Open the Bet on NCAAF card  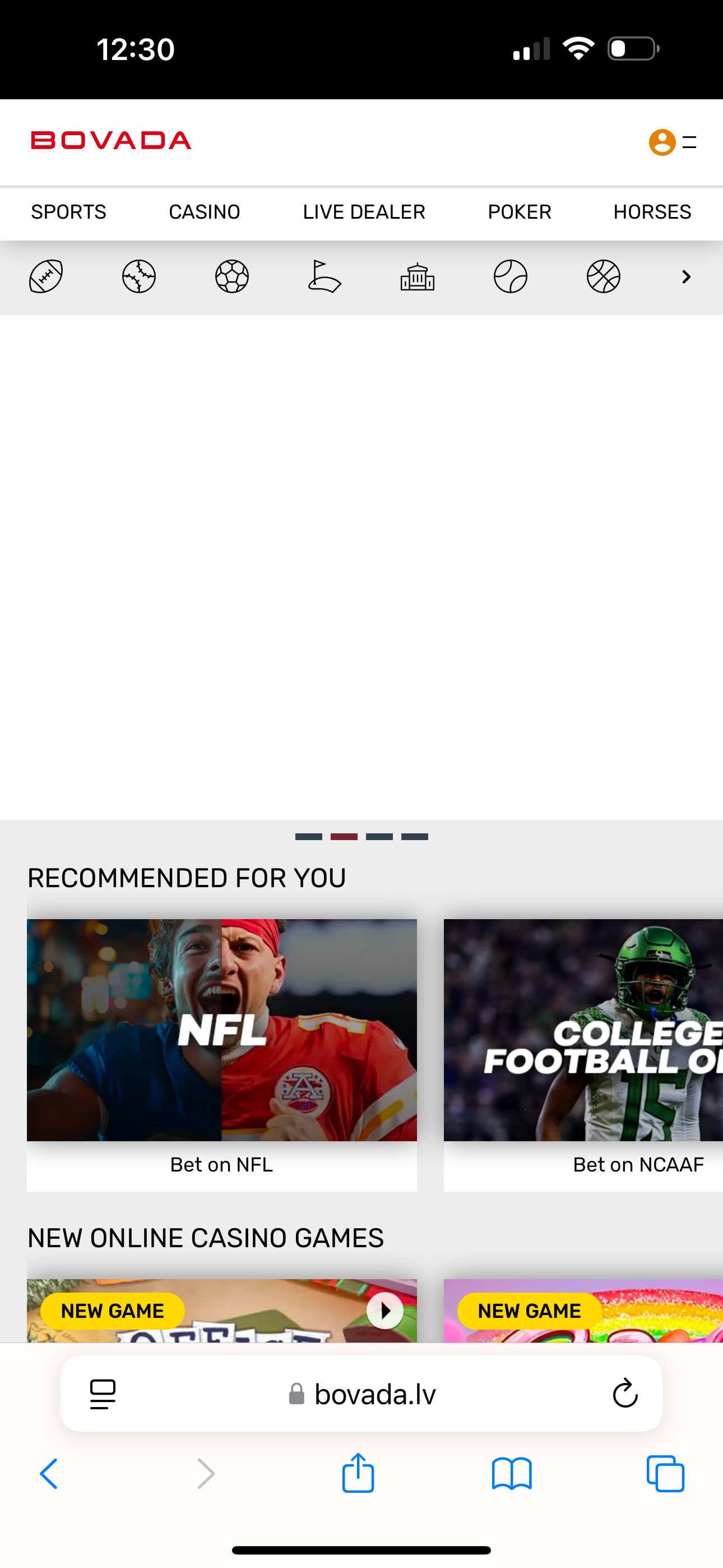[x=583, y=1053]
